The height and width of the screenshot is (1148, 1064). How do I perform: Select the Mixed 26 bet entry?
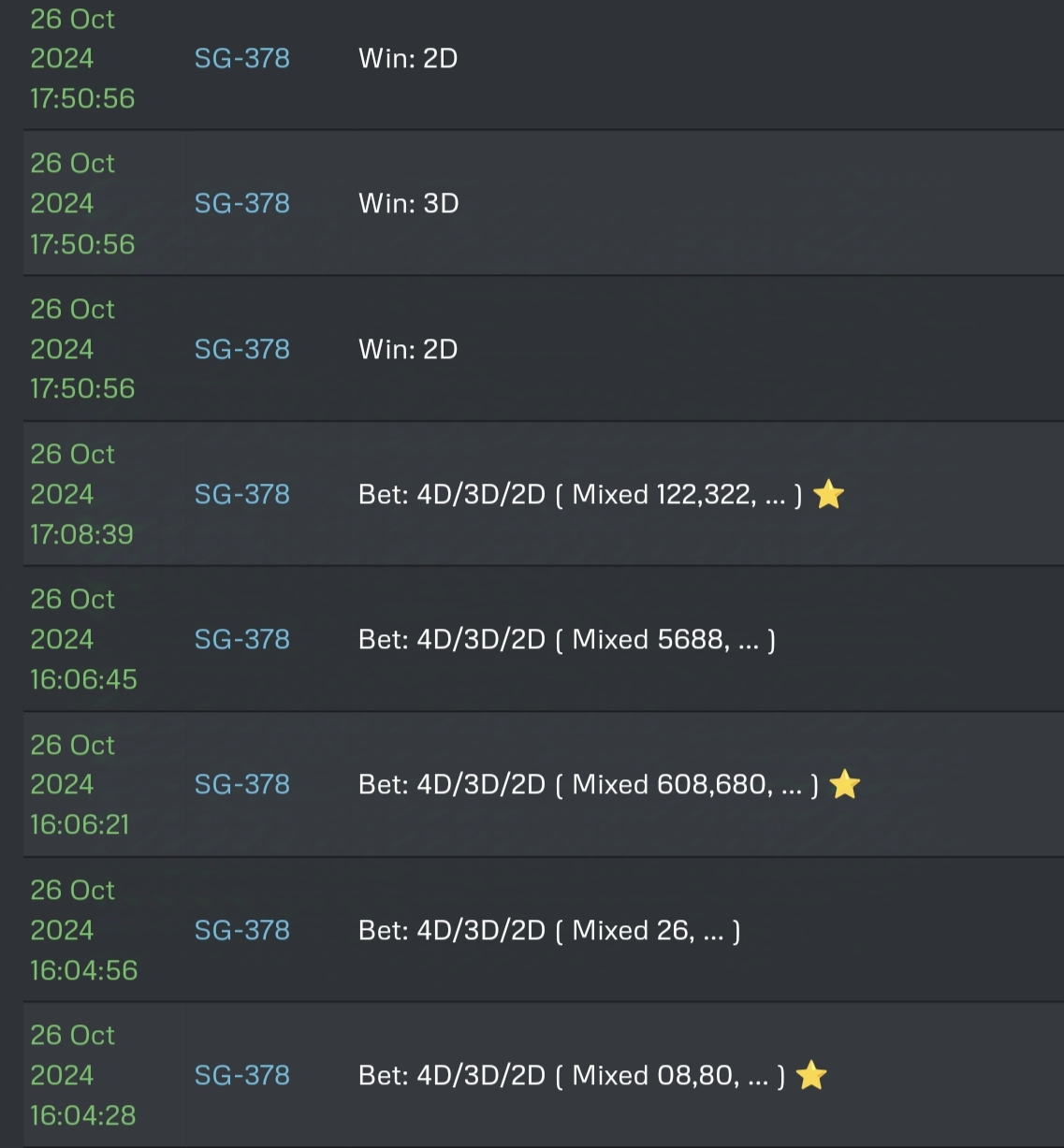[x=549, y=931]
